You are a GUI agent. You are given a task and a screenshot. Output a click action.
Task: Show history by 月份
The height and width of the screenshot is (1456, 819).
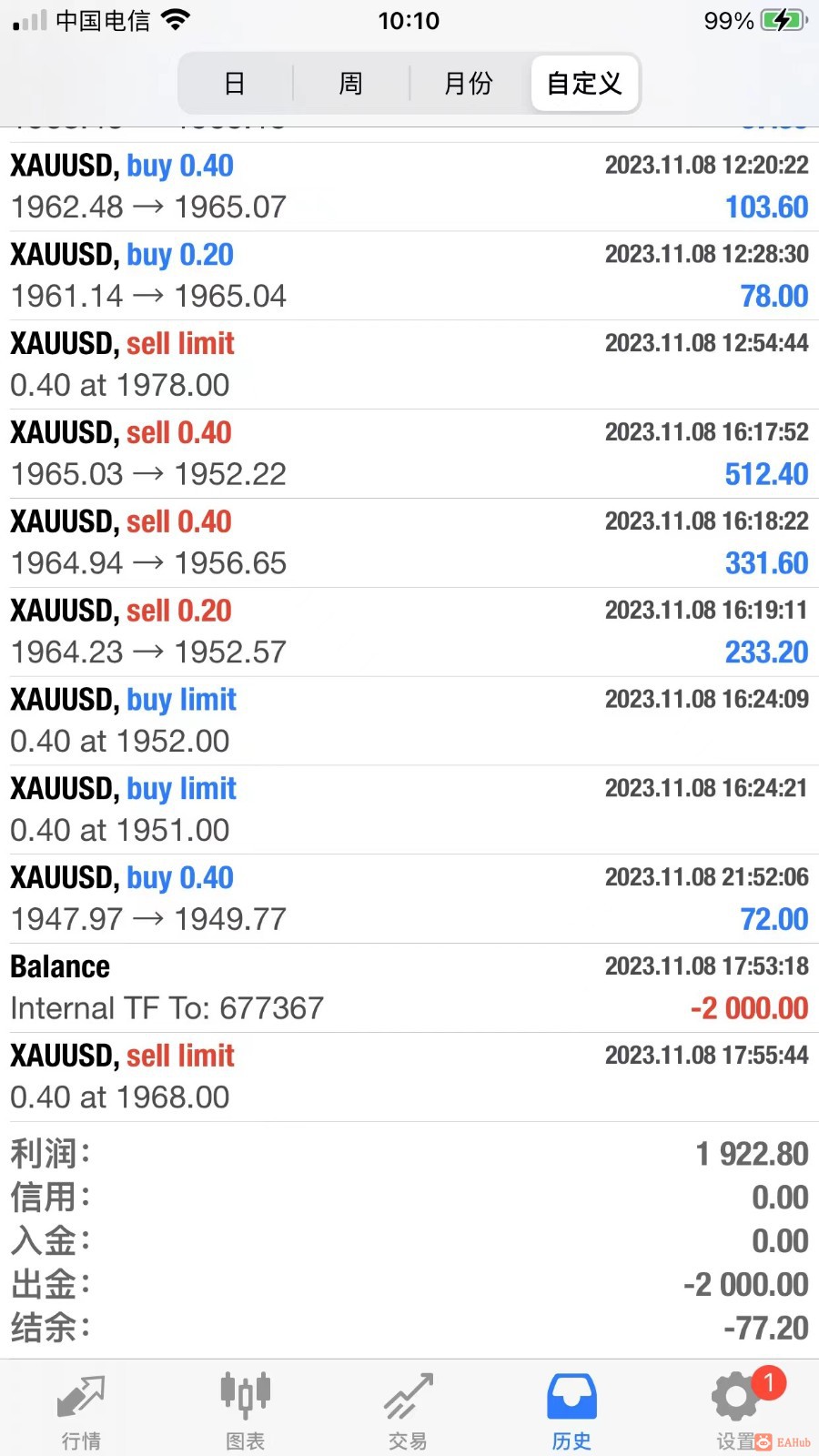click(x=468, y=84)
